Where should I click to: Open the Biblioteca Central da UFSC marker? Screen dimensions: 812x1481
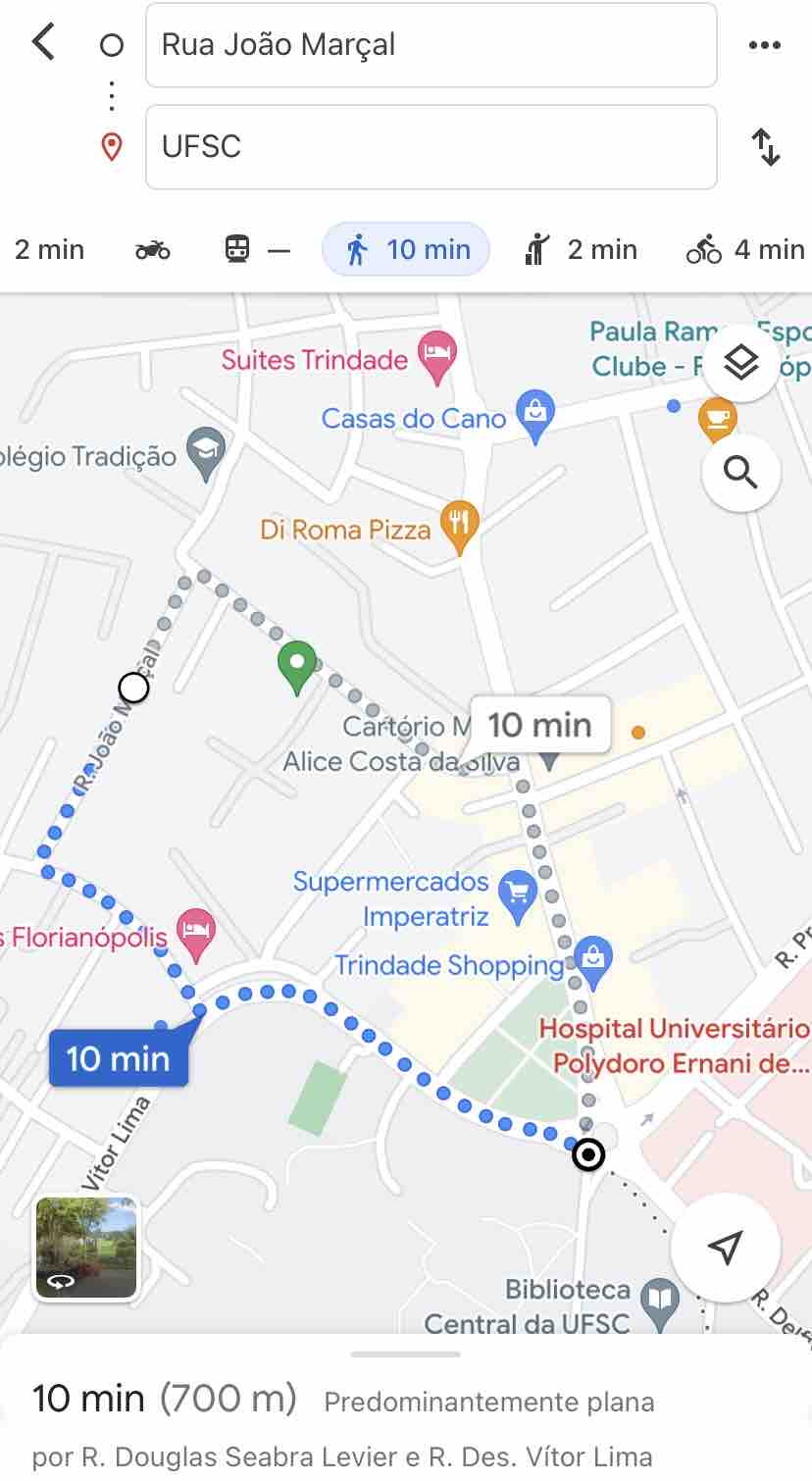660,1304
